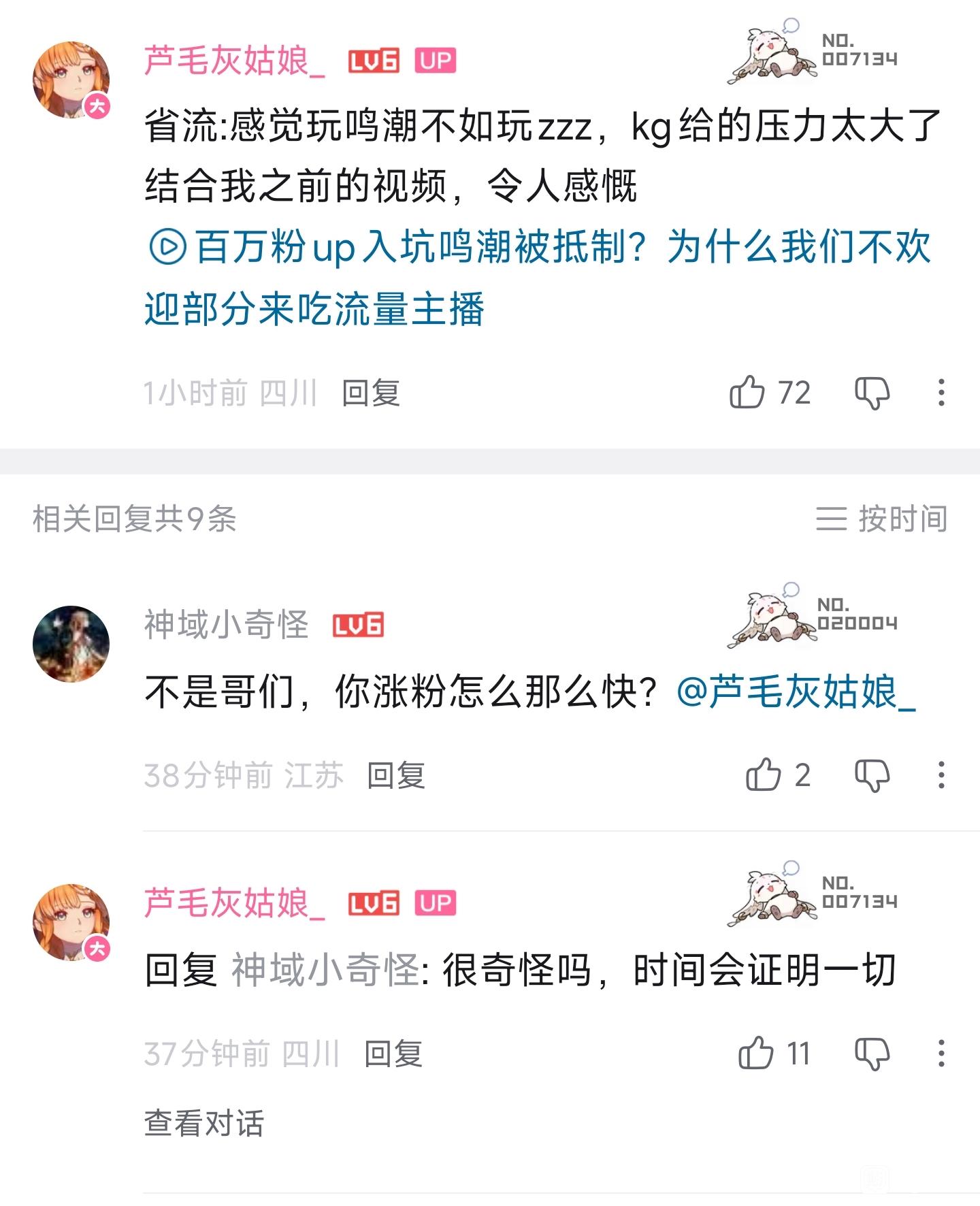The image size is (980, 1206).
Task: Open overflow menu on the 72-like comment
Action: 941,393
